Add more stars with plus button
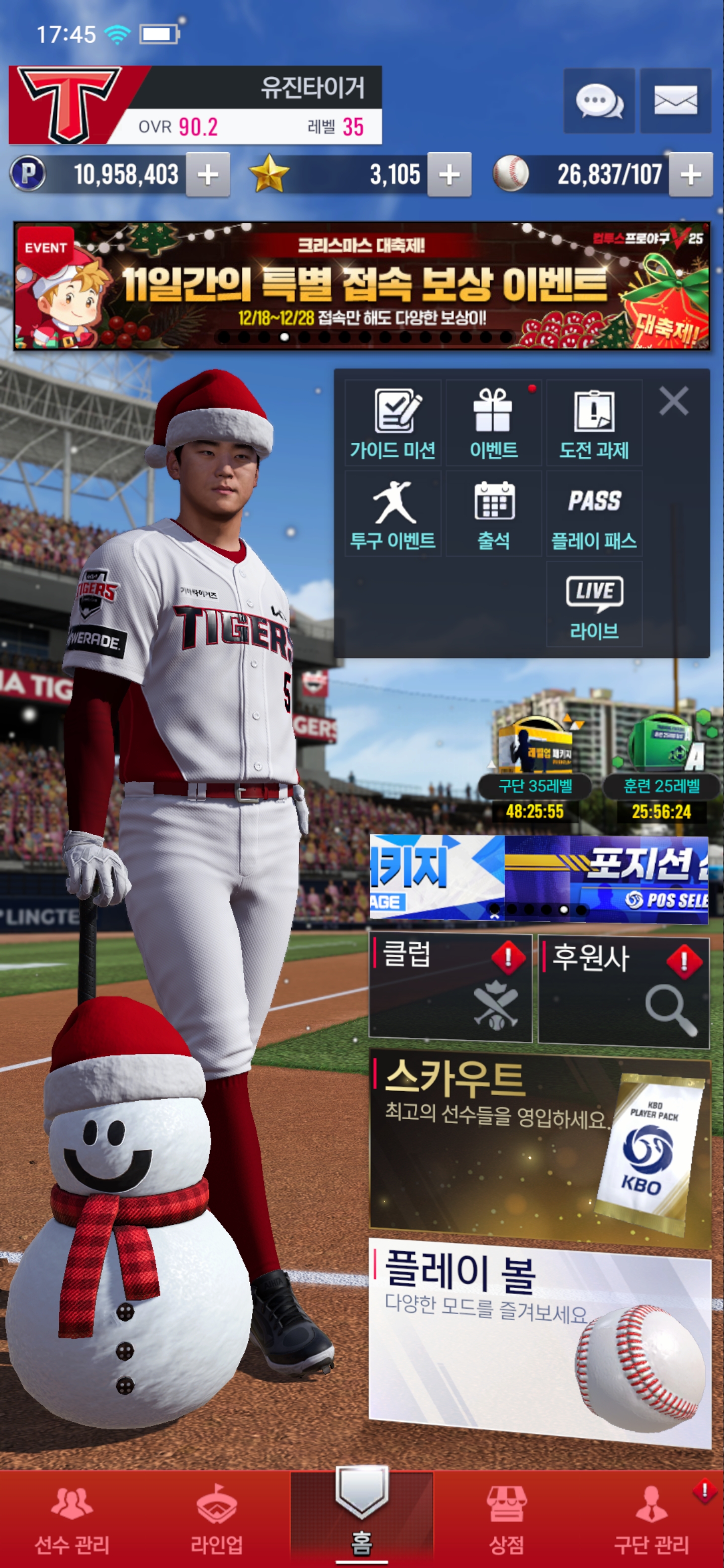 [449, 175]
